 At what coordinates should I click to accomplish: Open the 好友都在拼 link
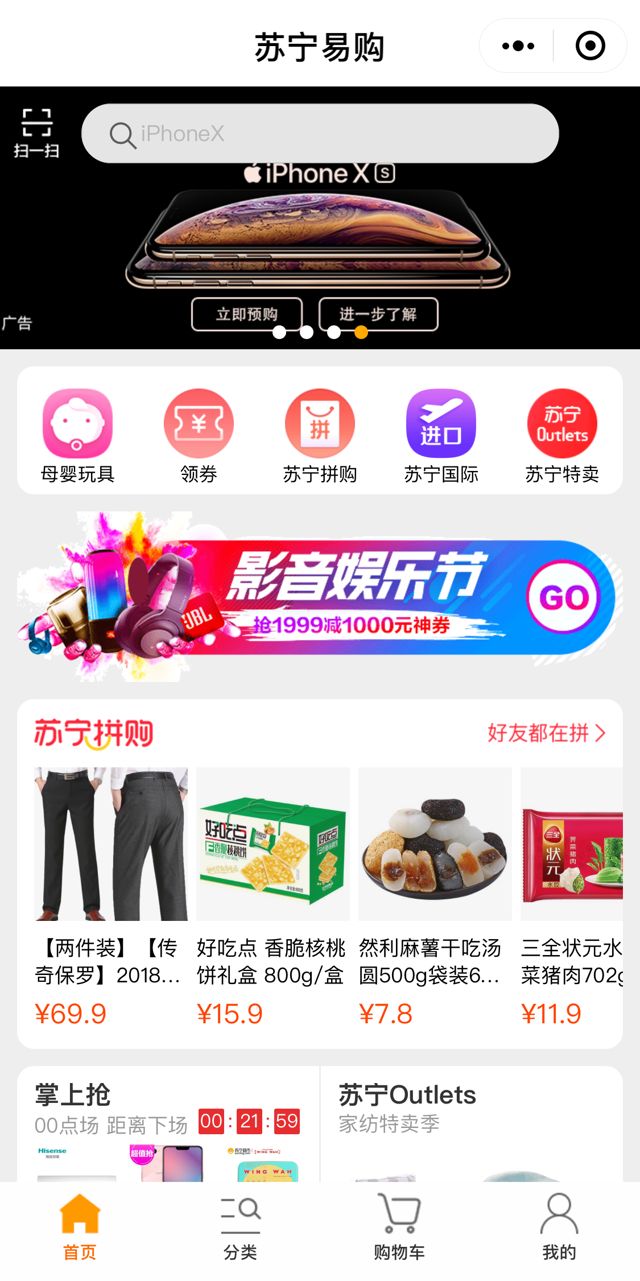click(546, 733)
